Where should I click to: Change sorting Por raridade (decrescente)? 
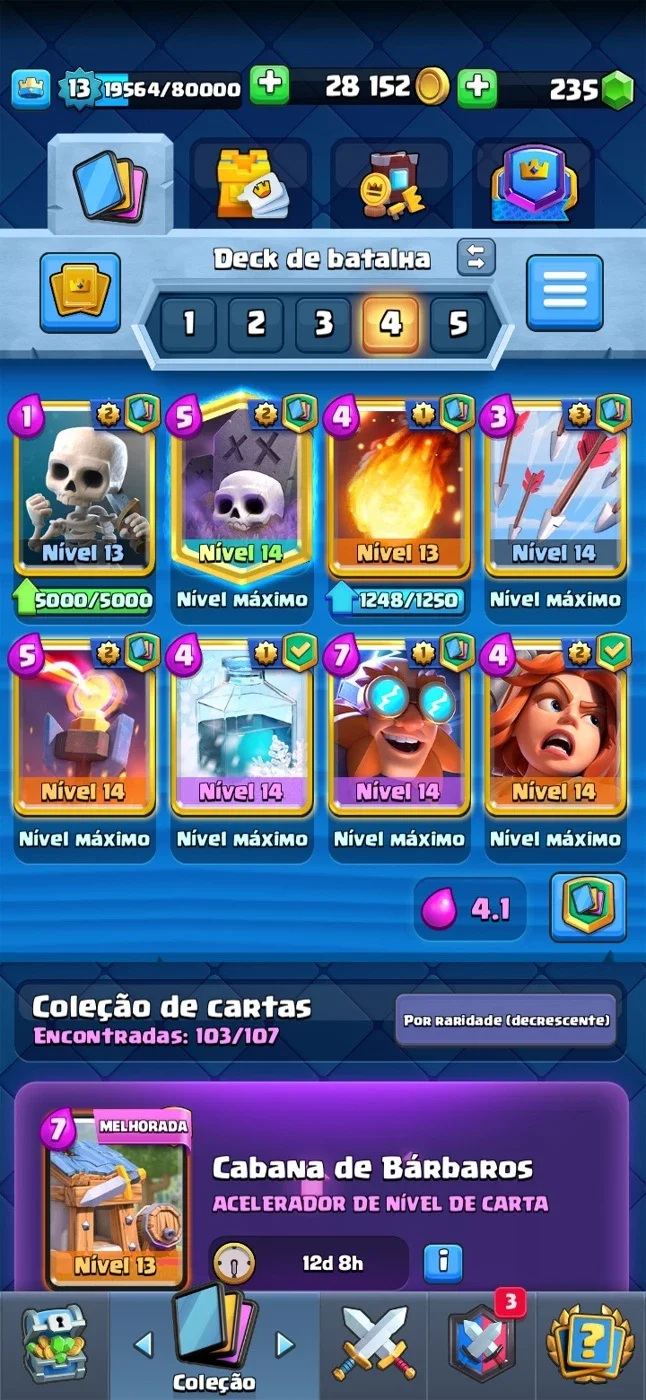pos(505,1020)
